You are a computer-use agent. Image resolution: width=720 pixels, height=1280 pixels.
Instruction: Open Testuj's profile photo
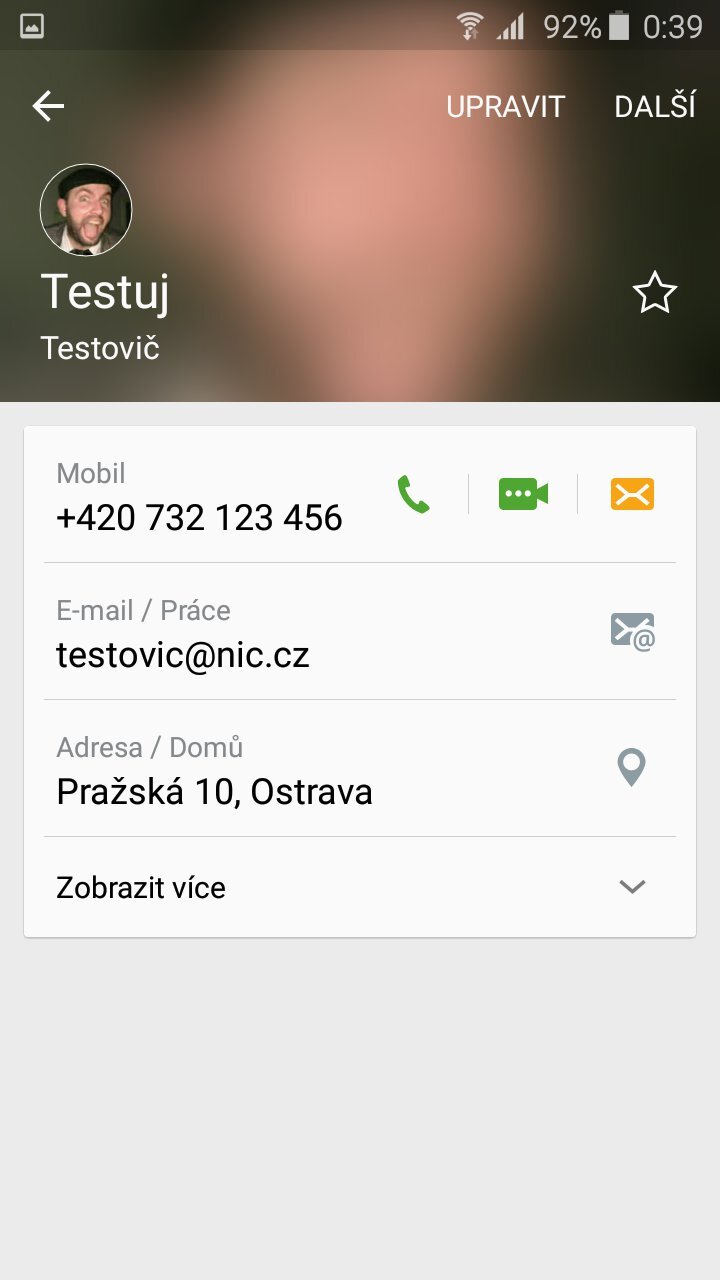[86, 211]
